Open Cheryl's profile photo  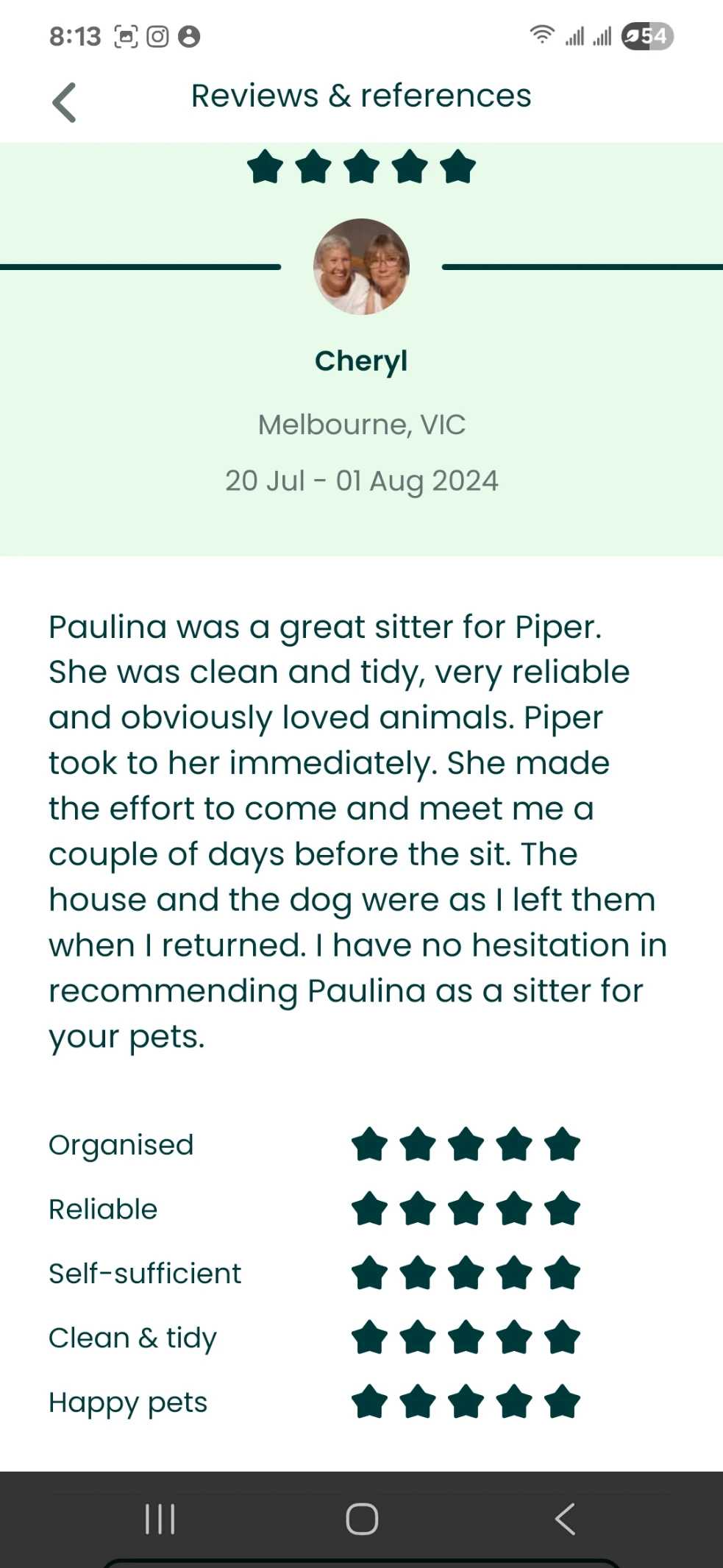[x=361, y=266]
